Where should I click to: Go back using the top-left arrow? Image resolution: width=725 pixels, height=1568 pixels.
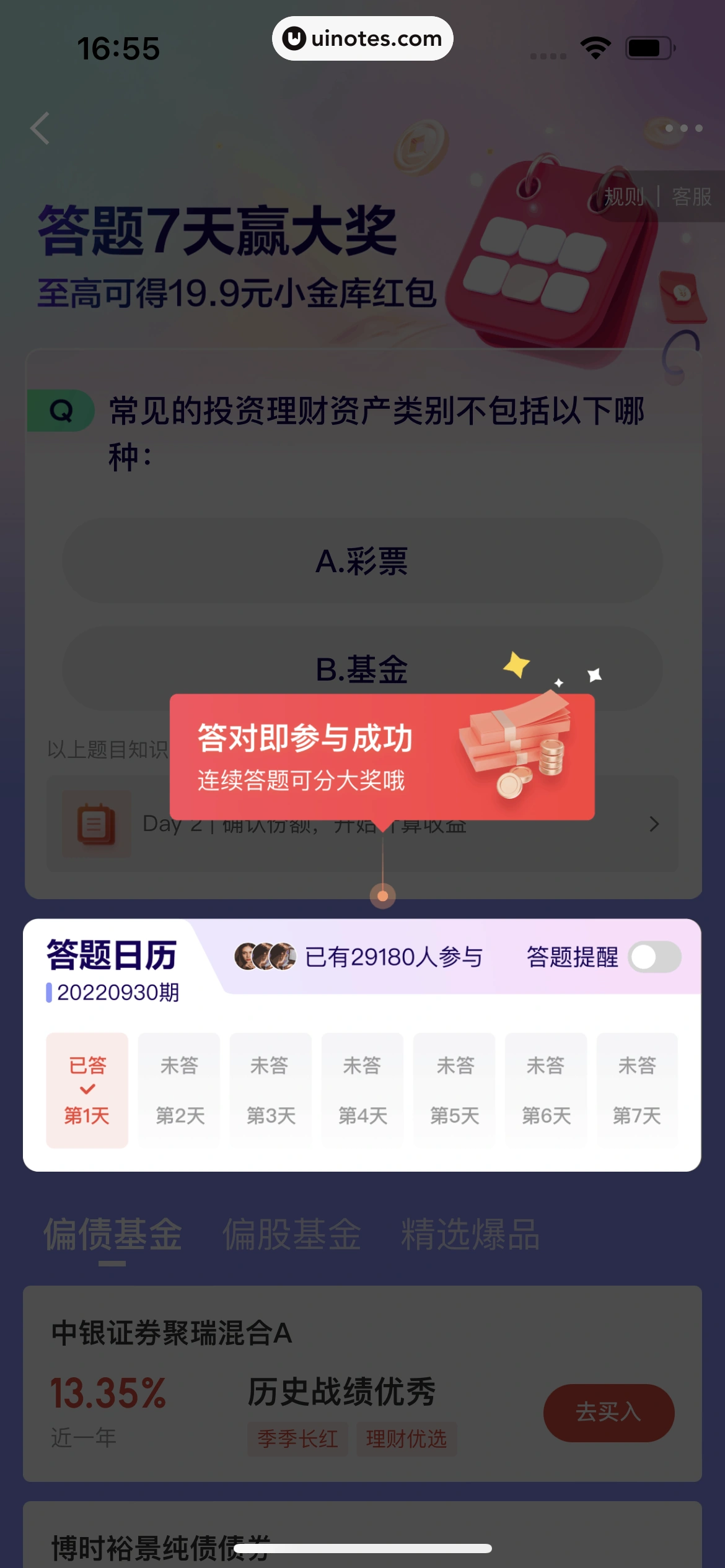[x=41, y=129]
